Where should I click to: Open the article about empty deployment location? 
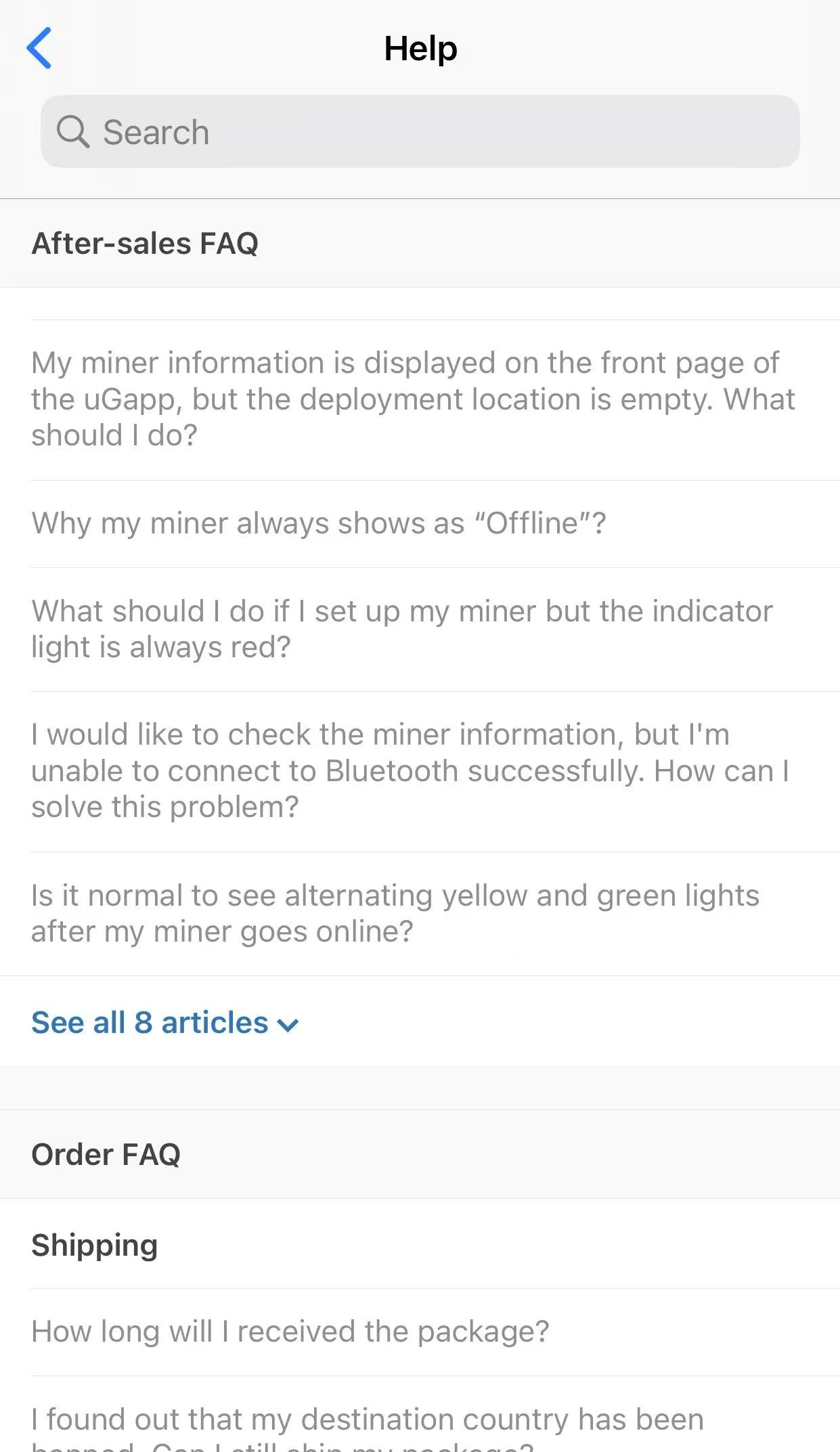click(420, 399)
